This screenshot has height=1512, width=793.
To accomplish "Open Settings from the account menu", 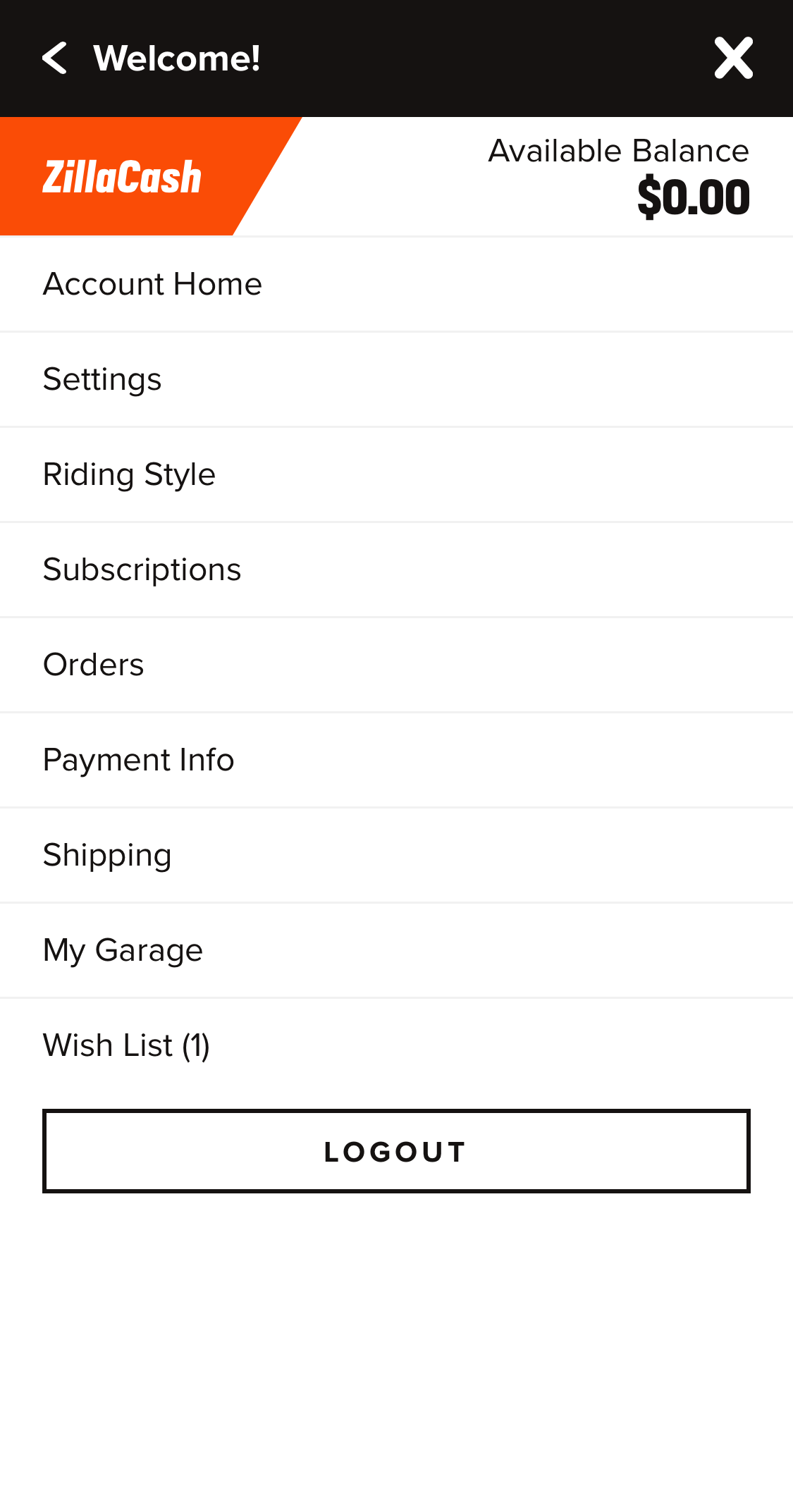I will coord(102,379).
